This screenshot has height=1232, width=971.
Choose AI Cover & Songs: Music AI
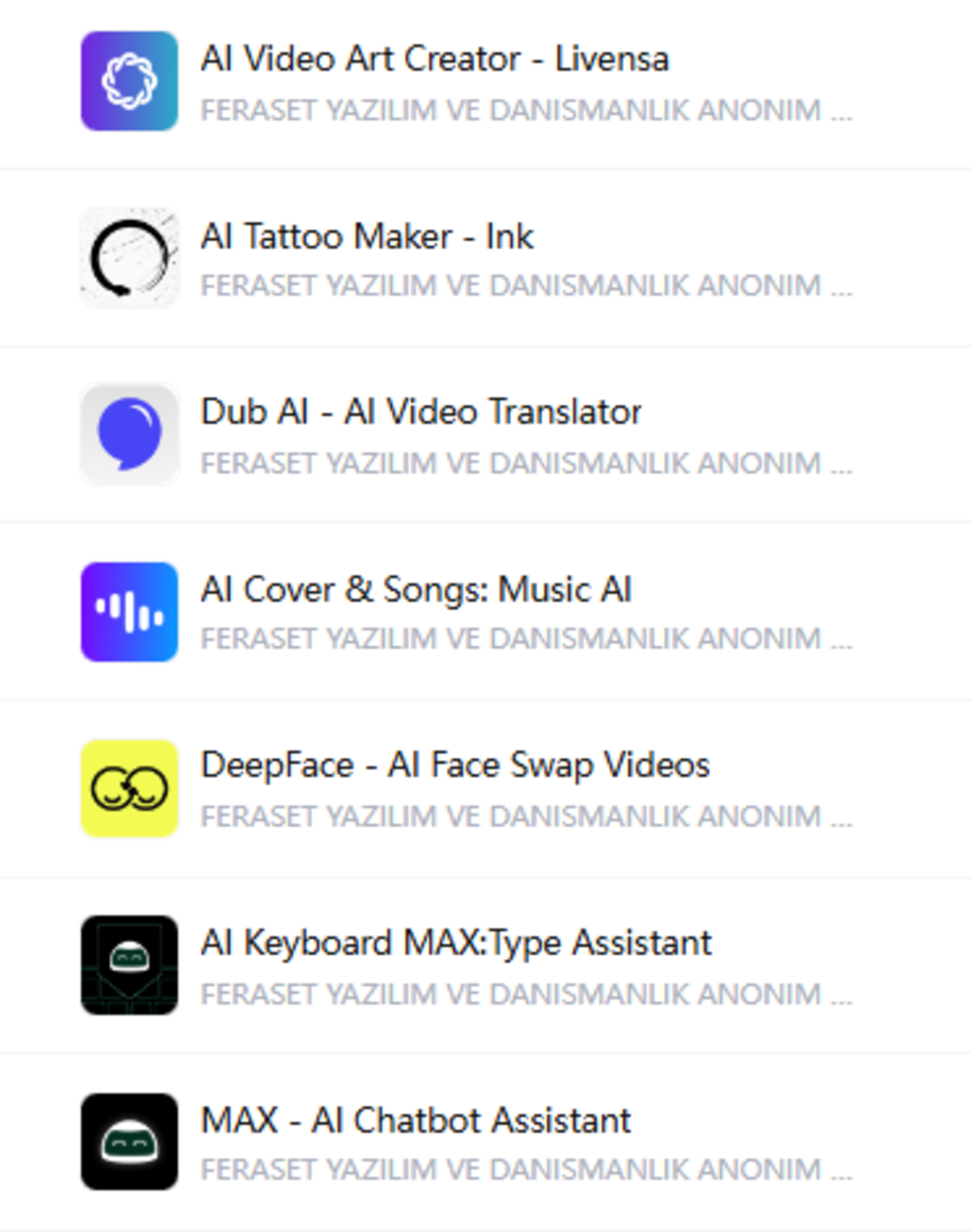coord(415,591)
